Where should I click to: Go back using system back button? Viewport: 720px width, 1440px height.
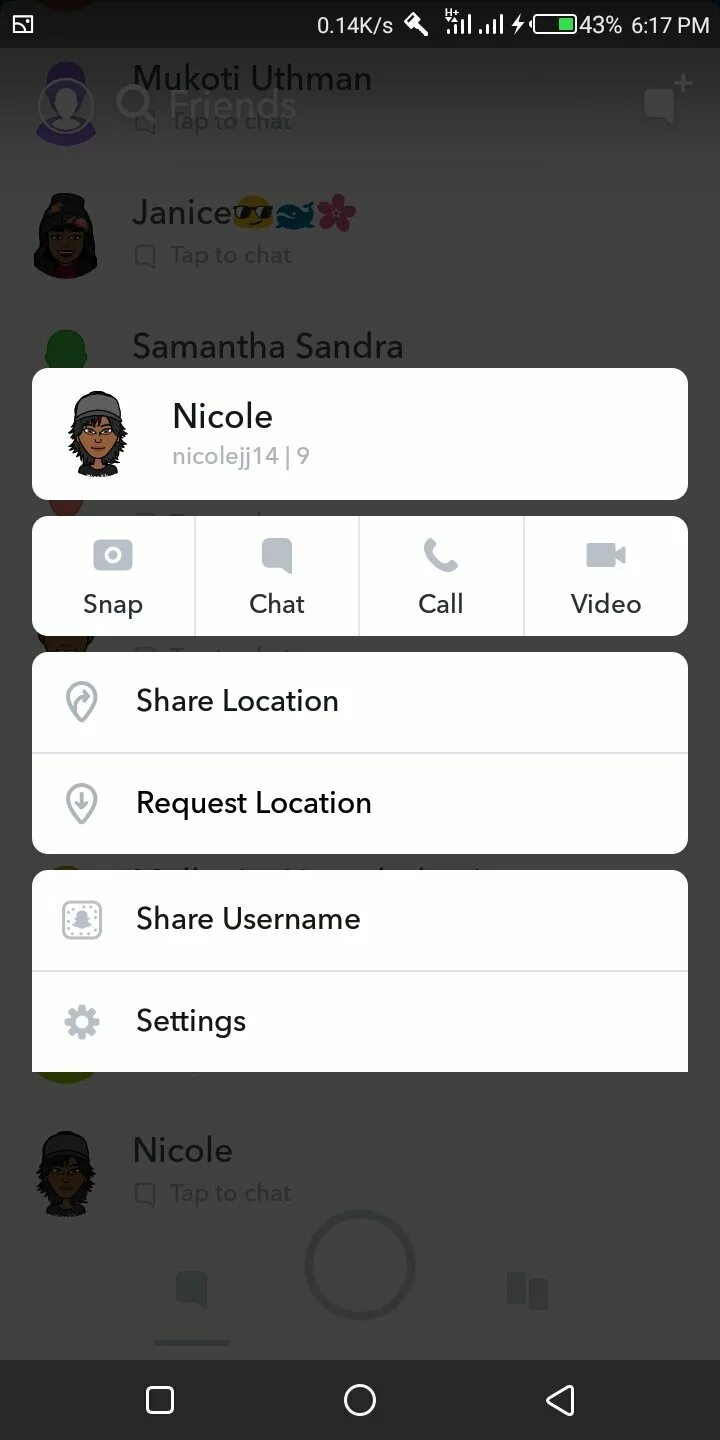point(560,1400)
